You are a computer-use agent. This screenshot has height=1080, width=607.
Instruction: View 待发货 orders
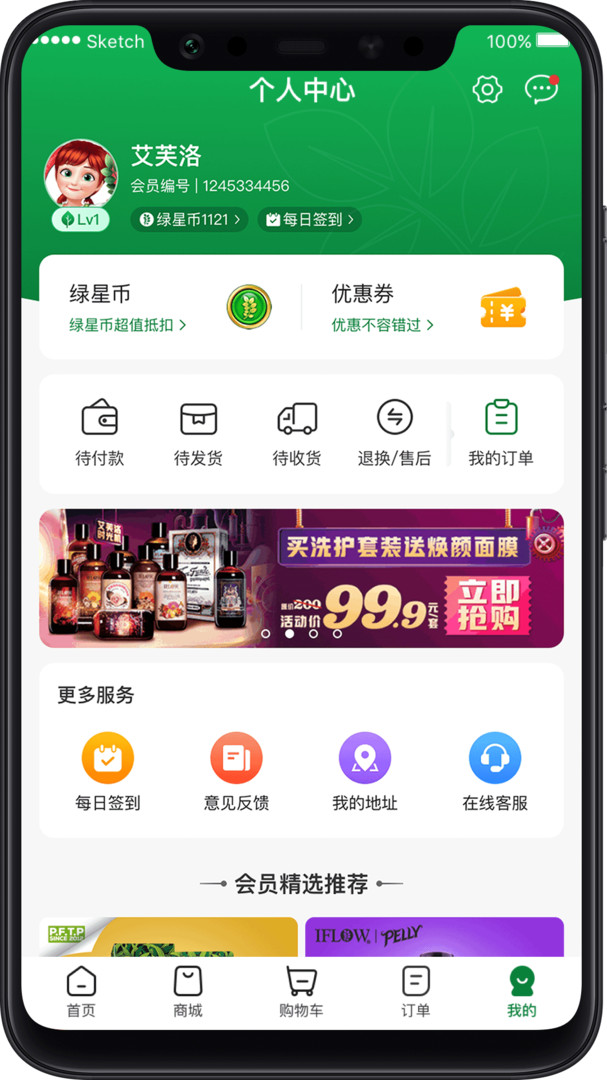(x=198, y=433)
